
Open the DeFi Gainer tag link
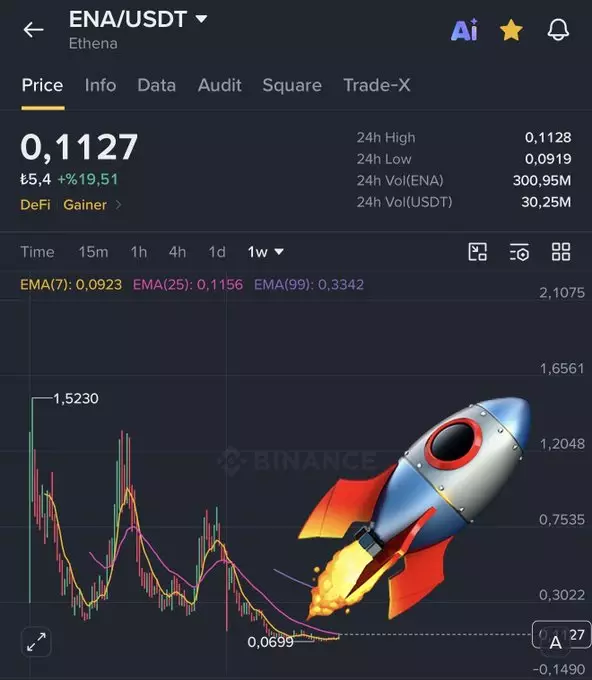70,205
